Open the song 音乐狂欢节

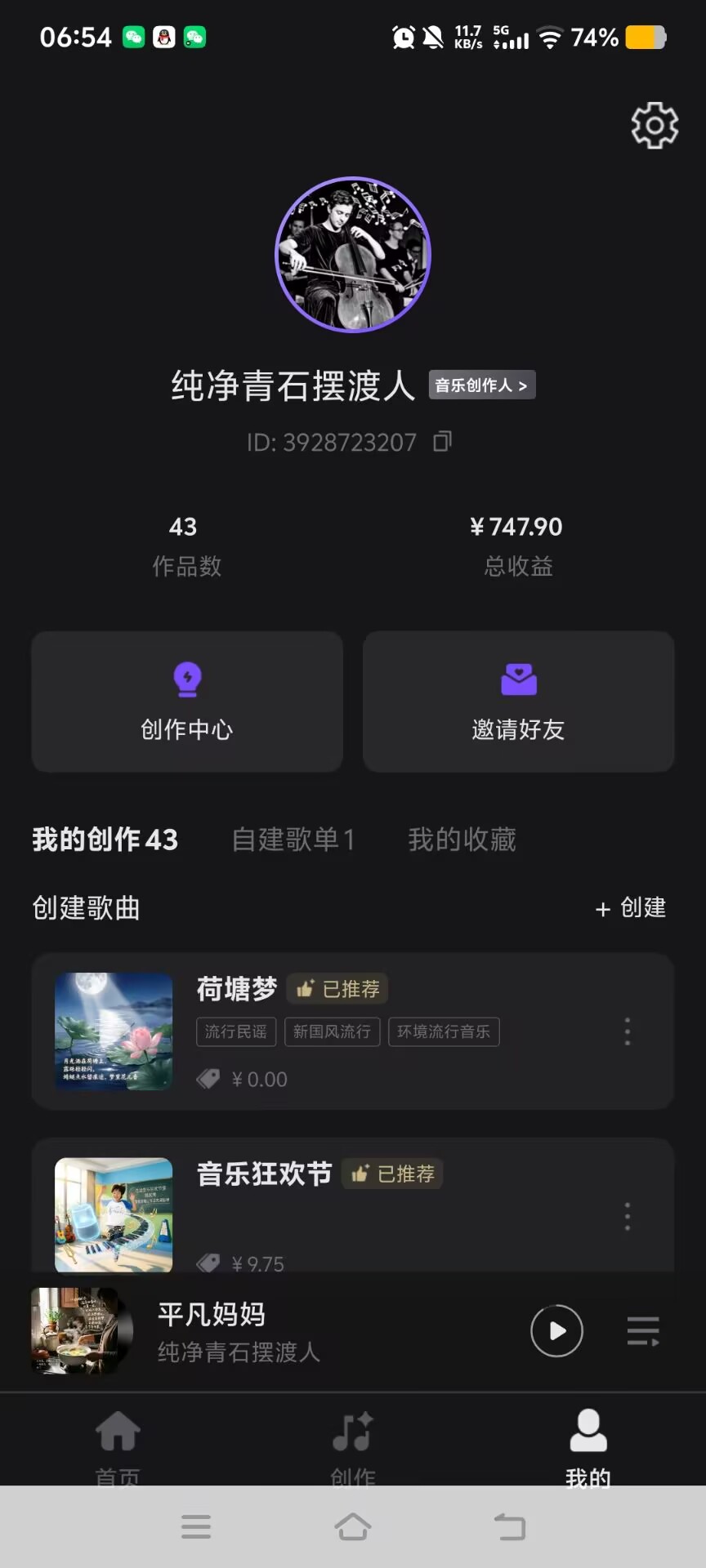point(353,1205)
